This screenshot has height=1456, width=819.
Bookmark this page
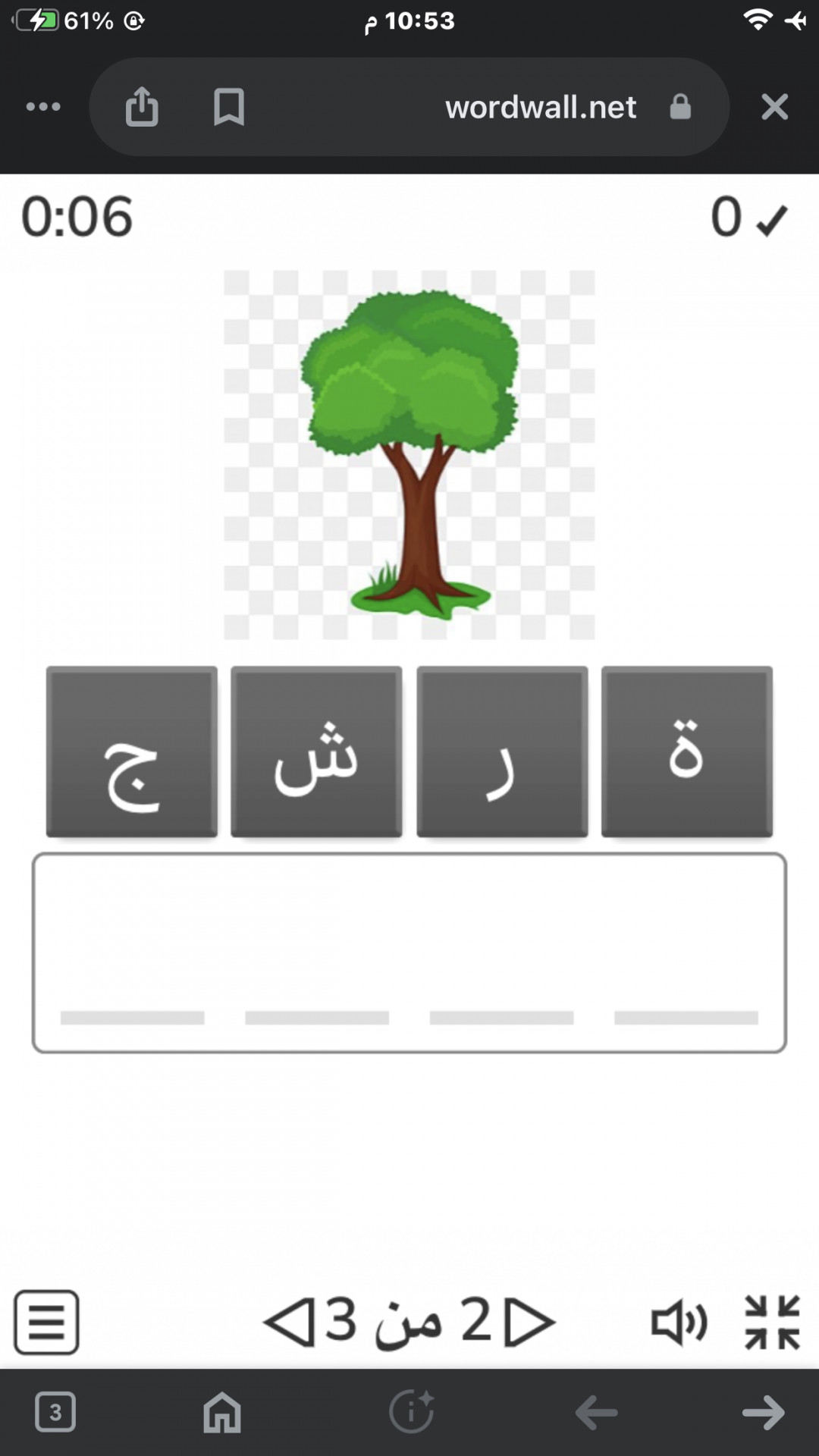point(228,106)
